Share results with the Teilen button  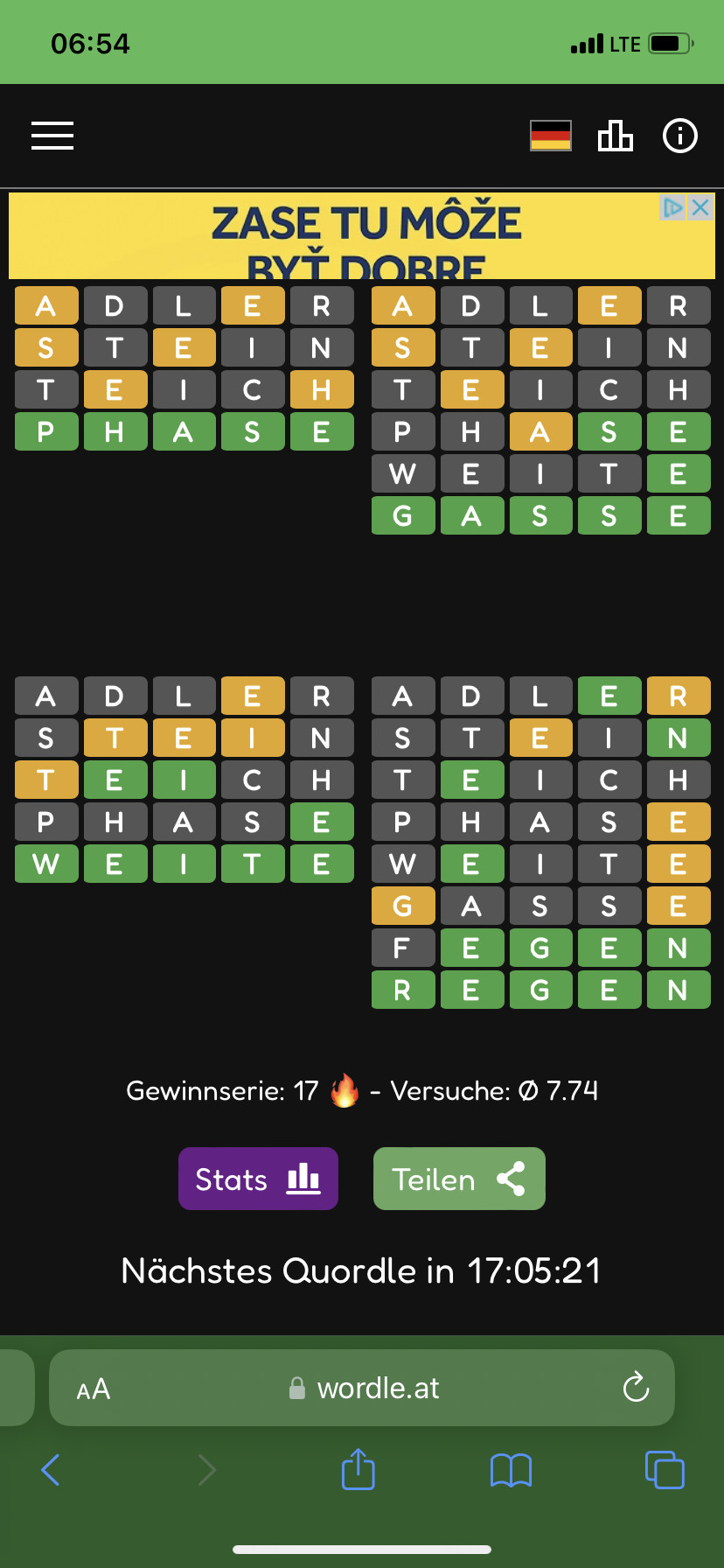[459, 1179]
